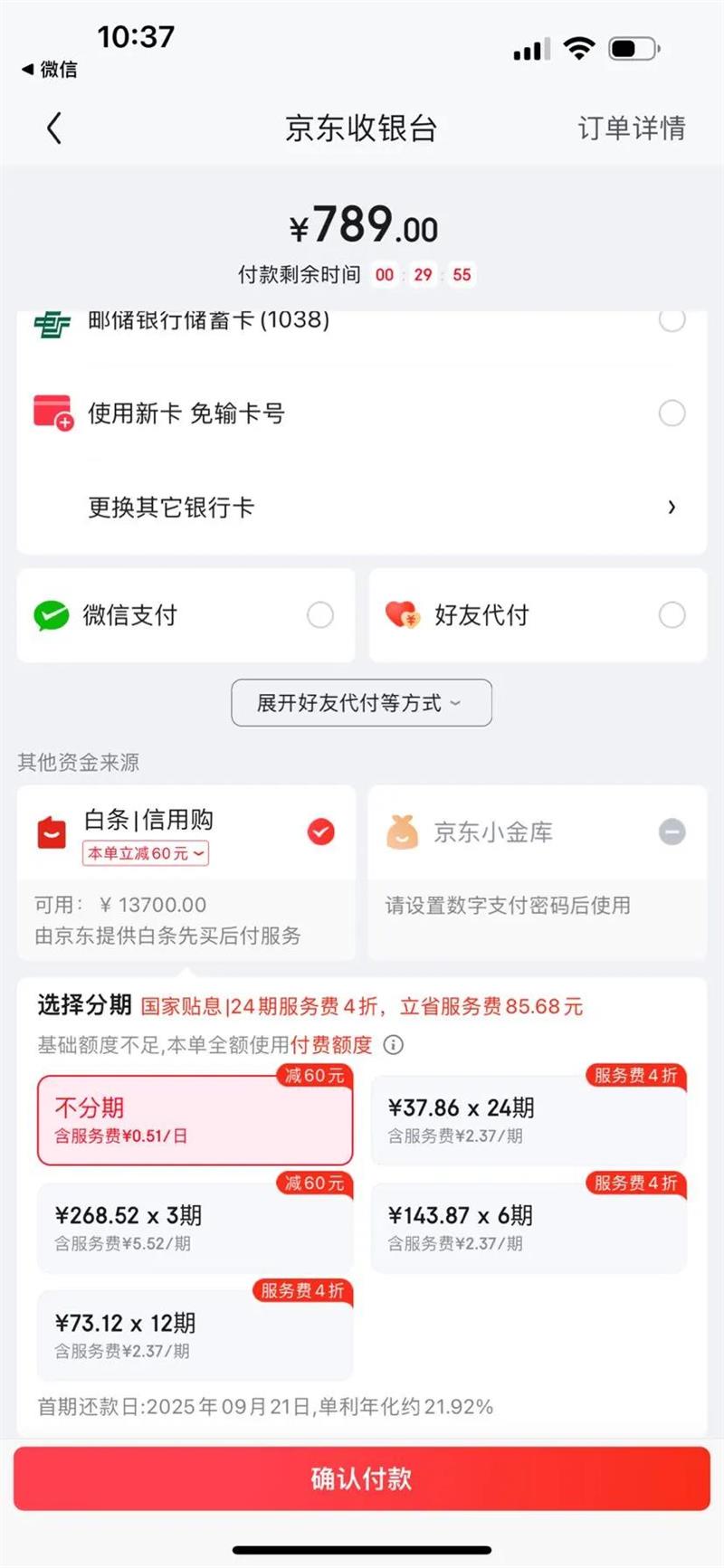Go back from the 京东收银台 page
Screen dimensions: 724x1568
click(x=54, y=128)
